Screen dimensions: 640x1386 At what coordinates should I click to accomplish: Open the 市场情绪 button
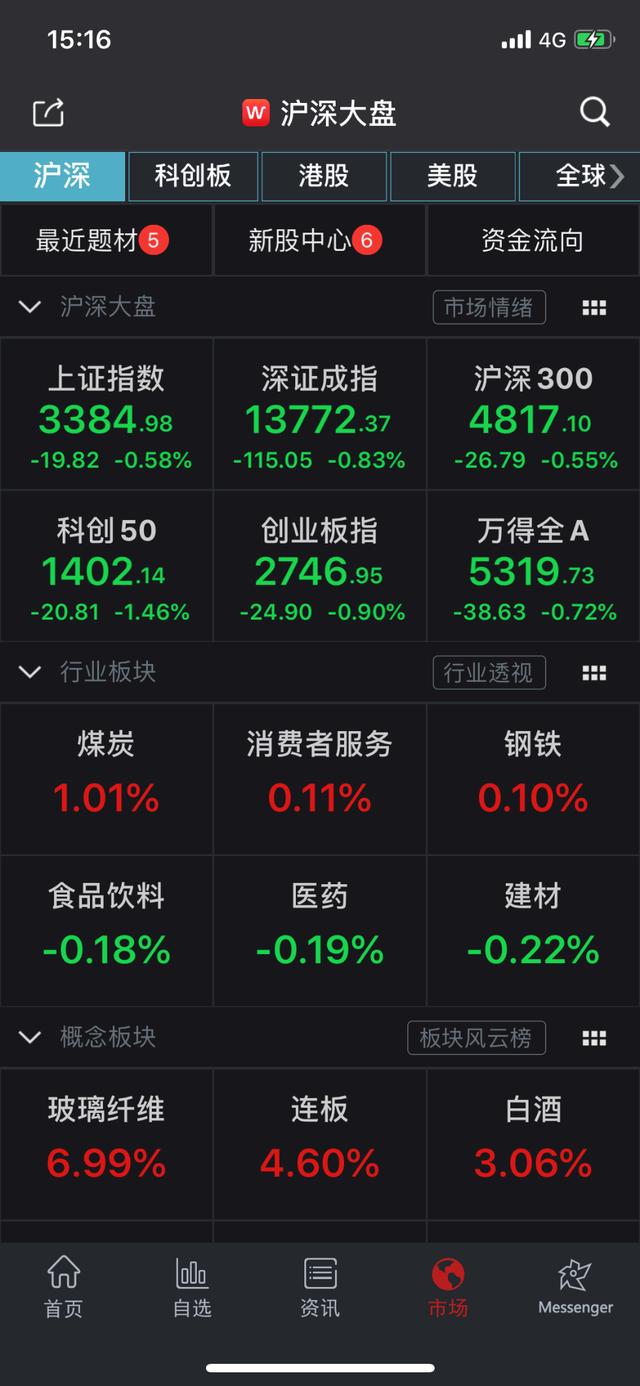click(x=489, y=307)
